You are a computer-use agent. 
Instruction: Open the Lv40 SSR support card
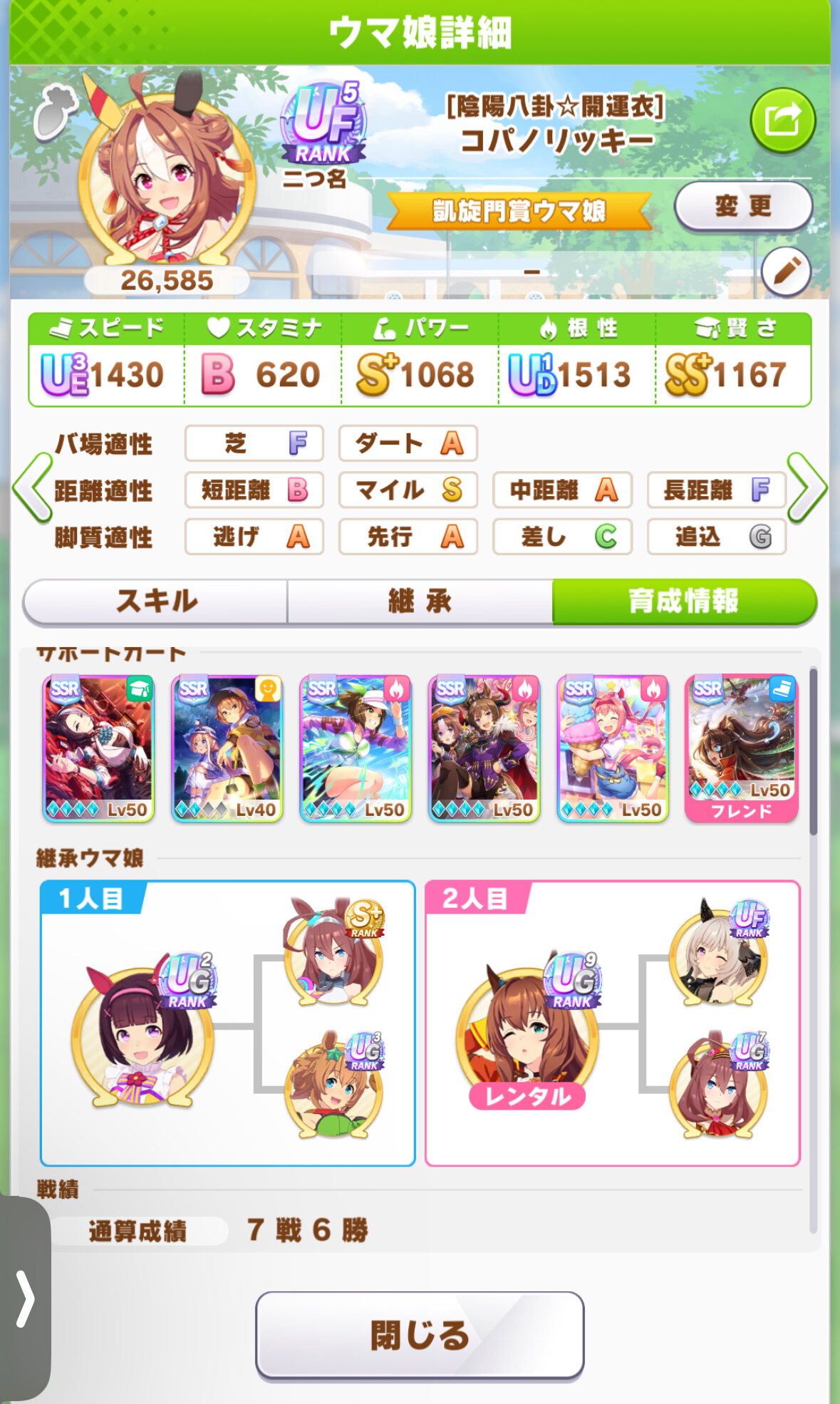[227, 748]
